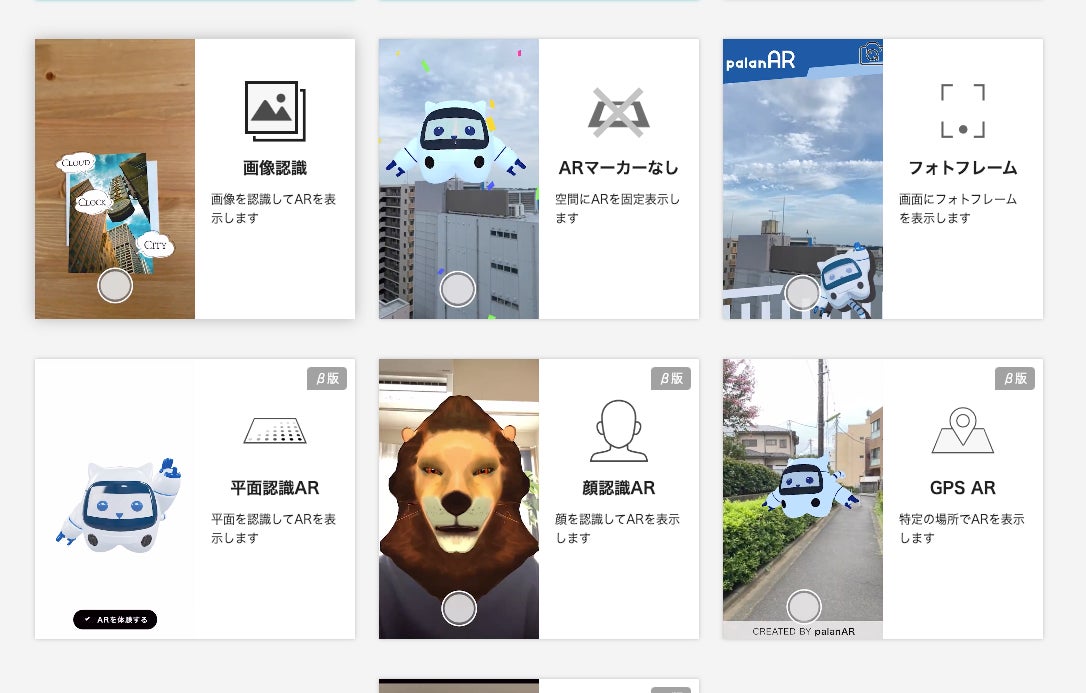Tap the ARを体験する button
Image resolution: width=1086 pixels, height=693 pixels.
coord(115,620)
